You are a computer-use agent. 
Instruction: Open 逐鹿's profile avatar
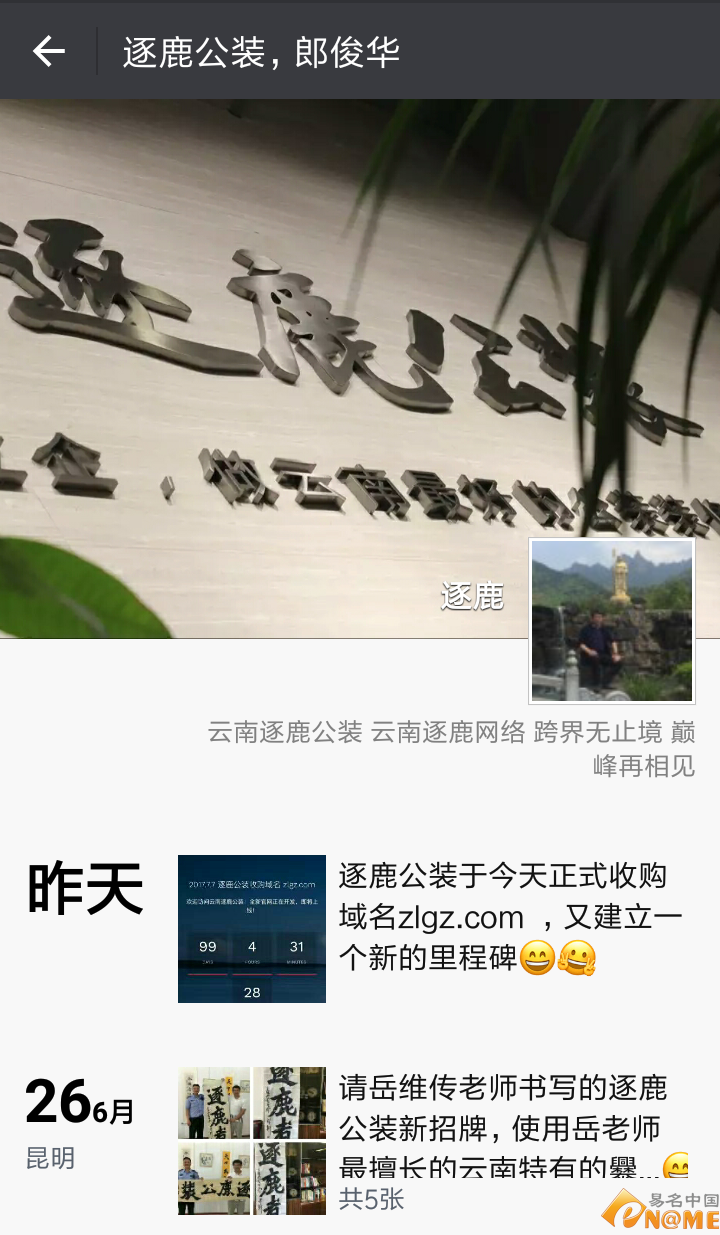(x=612, y=621)
